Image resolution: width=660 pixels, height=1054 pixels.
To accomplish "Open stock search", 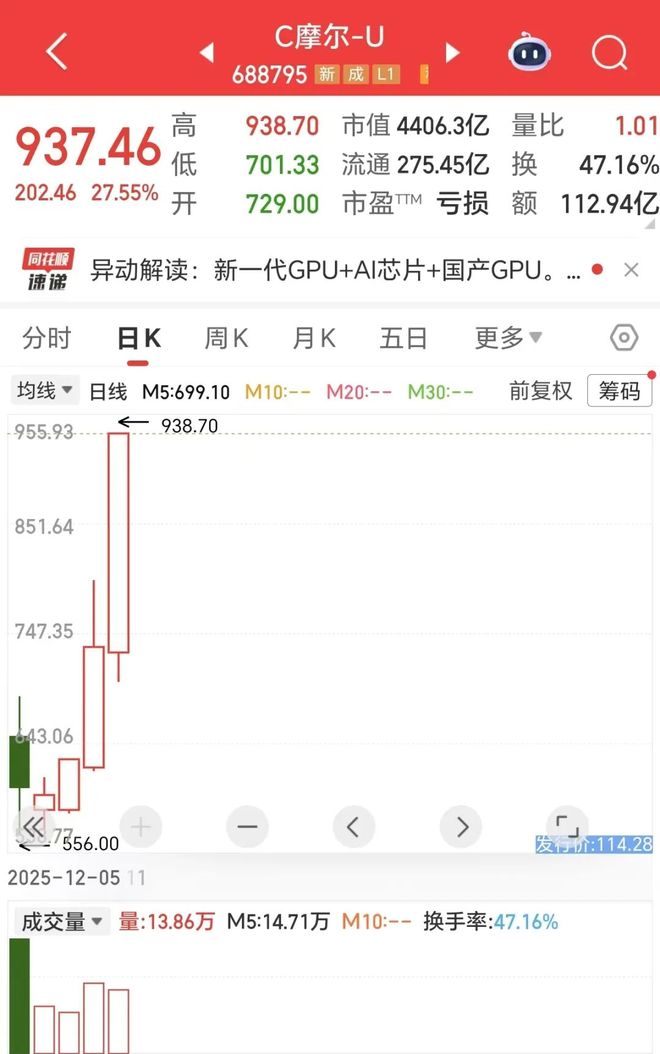I will pos(608,52).
